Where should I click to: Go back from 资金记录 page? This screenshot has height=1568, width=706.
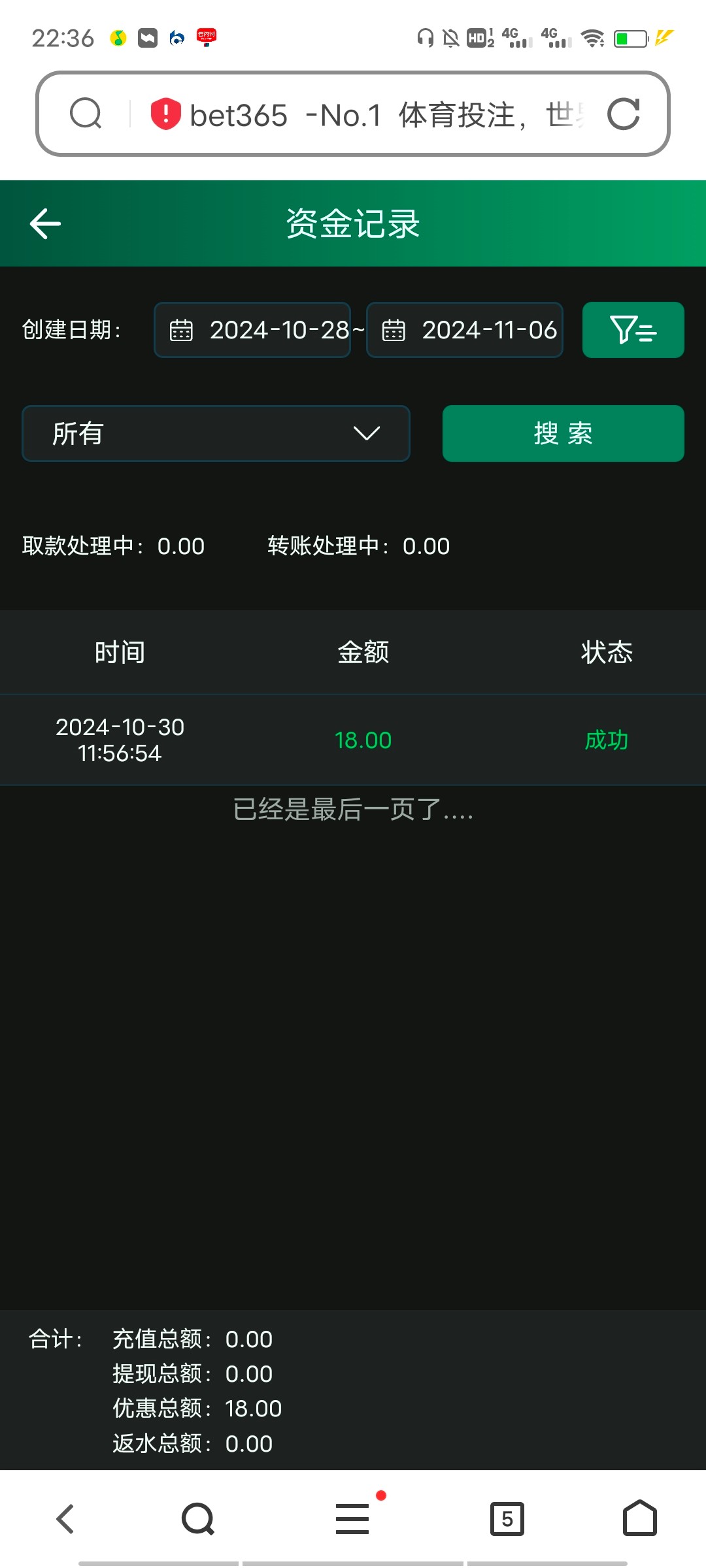tap(46, 223)
